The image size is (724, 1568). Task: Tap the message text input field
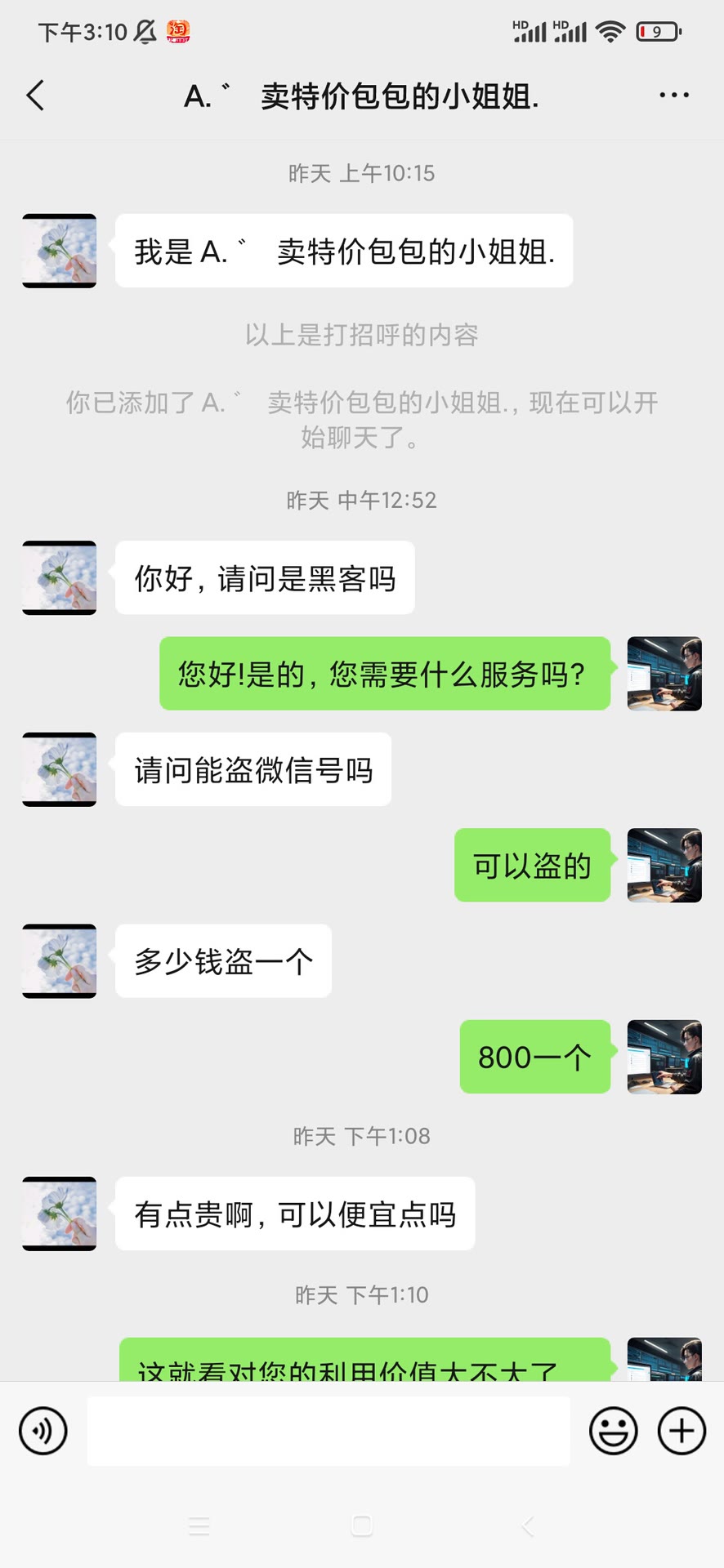[327, 1432]
